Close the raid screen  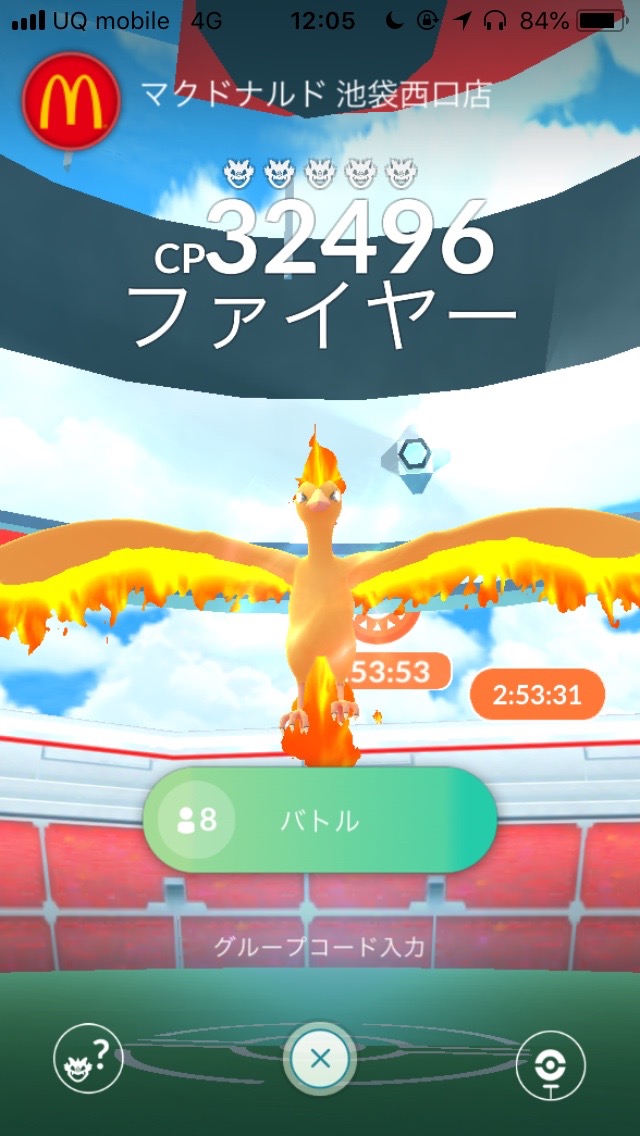point(320,1059)
